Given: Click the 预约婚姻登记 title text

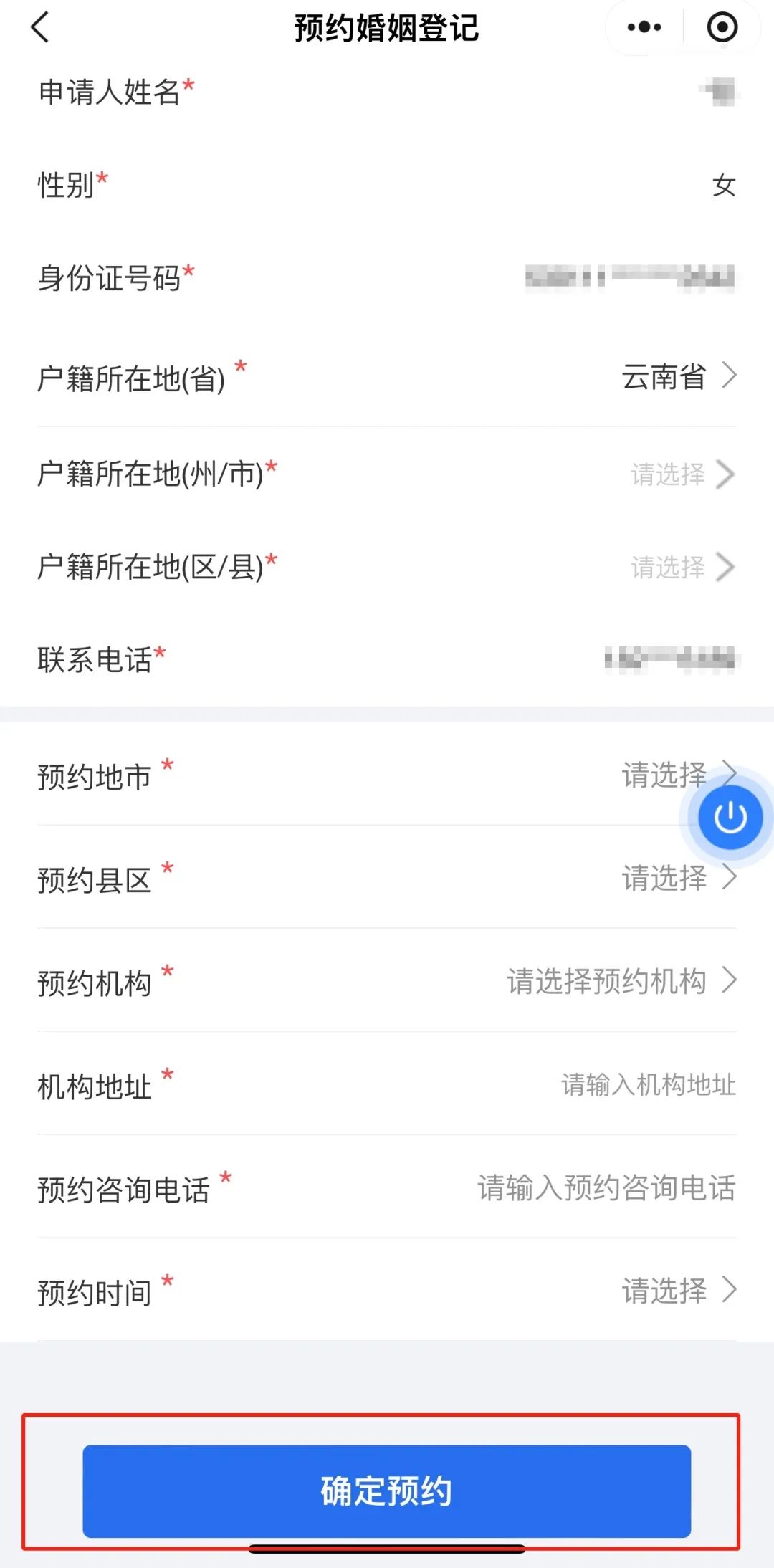Looking at the screenshot, I should pyautogui.click(x=386, y=29).
